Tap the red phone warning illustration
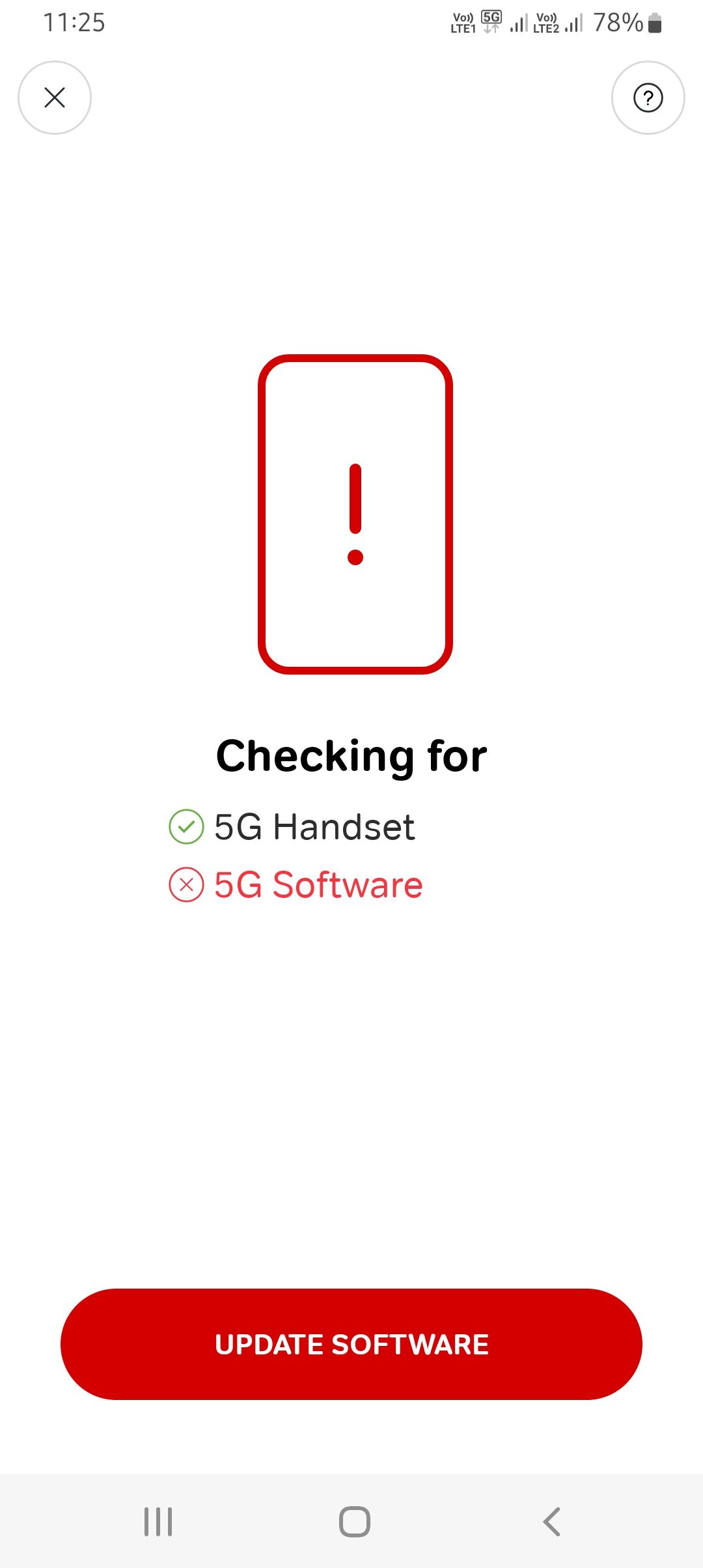 pos(355,514)
